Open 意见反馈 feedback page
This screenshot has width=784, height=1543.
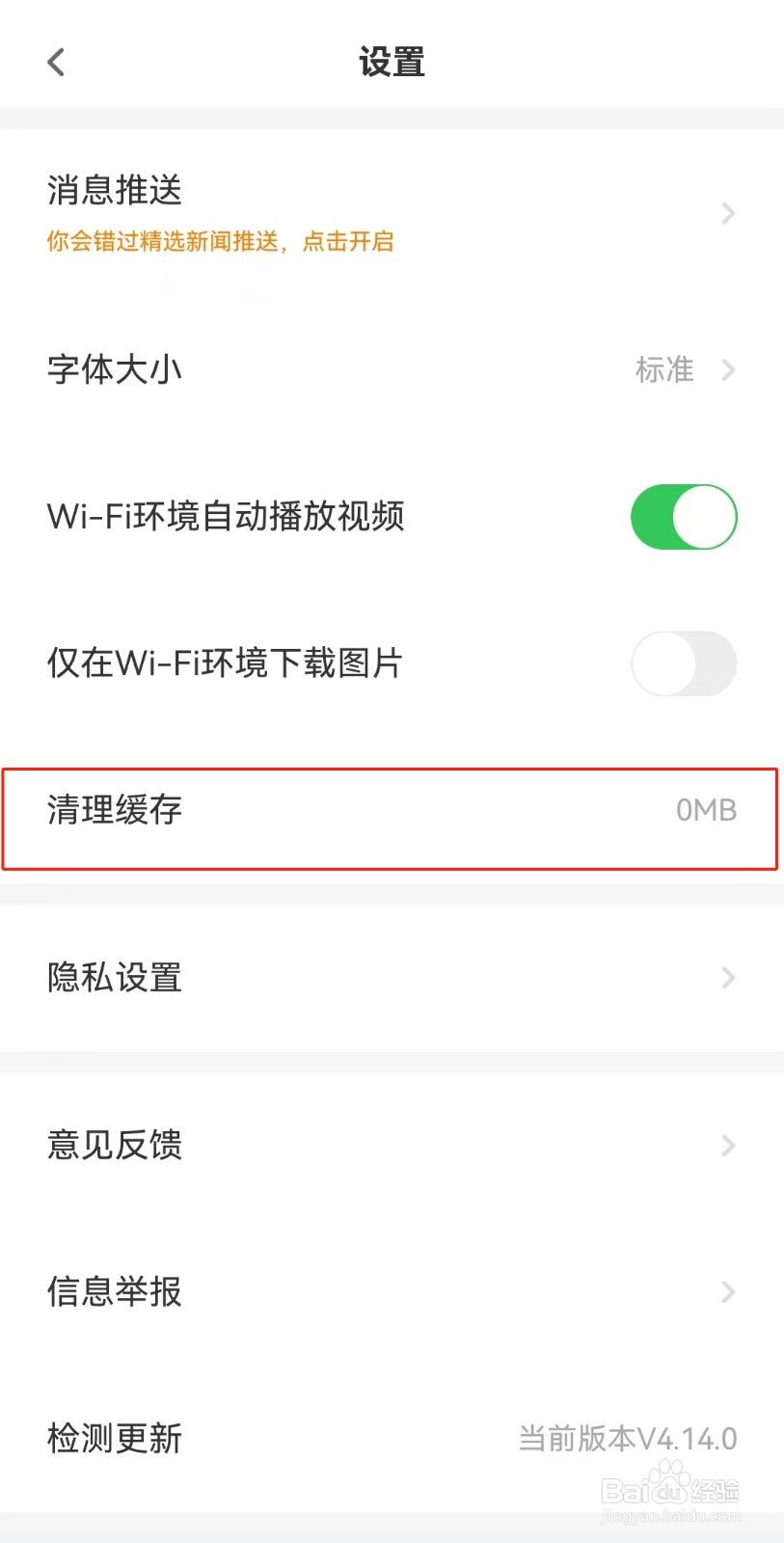click(114, 1145)
